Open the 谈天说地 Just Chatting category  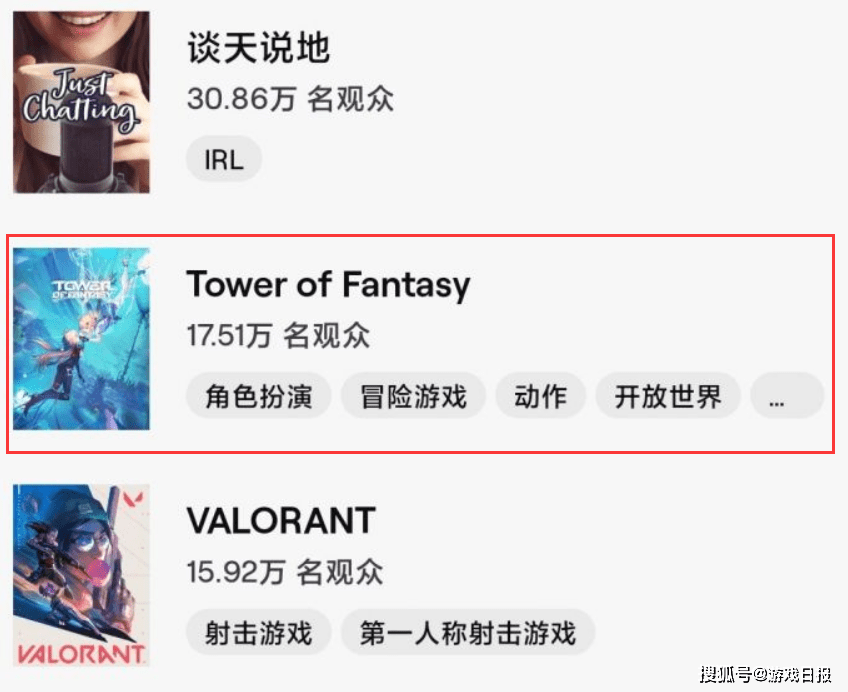(258, 49)
